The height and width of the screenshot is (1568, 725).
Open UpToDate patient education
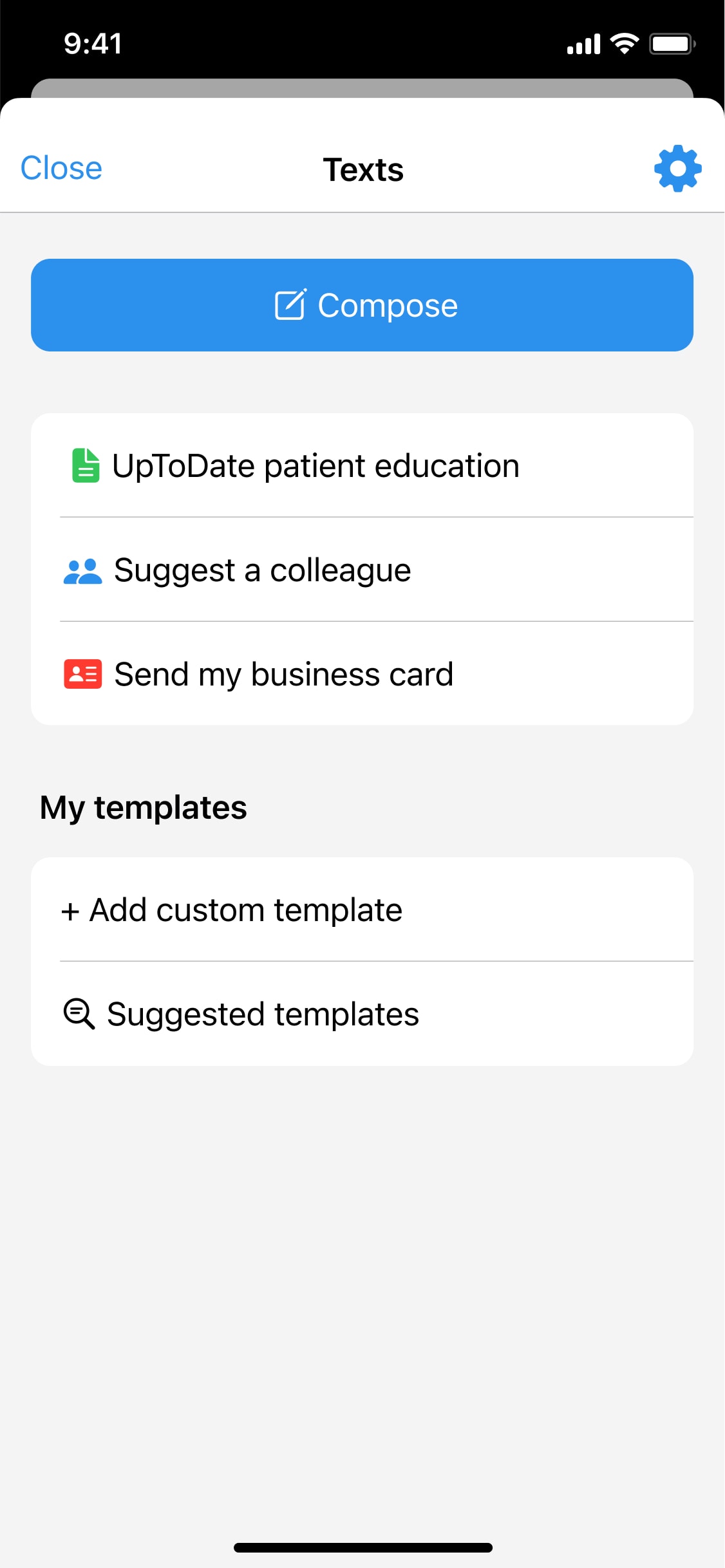coord(362,465)
